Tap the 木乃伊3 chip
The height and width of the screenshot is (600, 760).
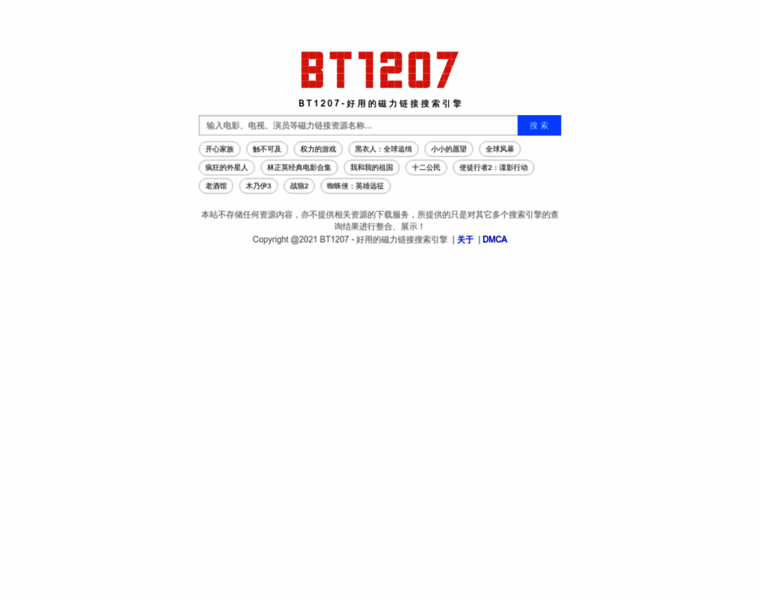(258, 186)
